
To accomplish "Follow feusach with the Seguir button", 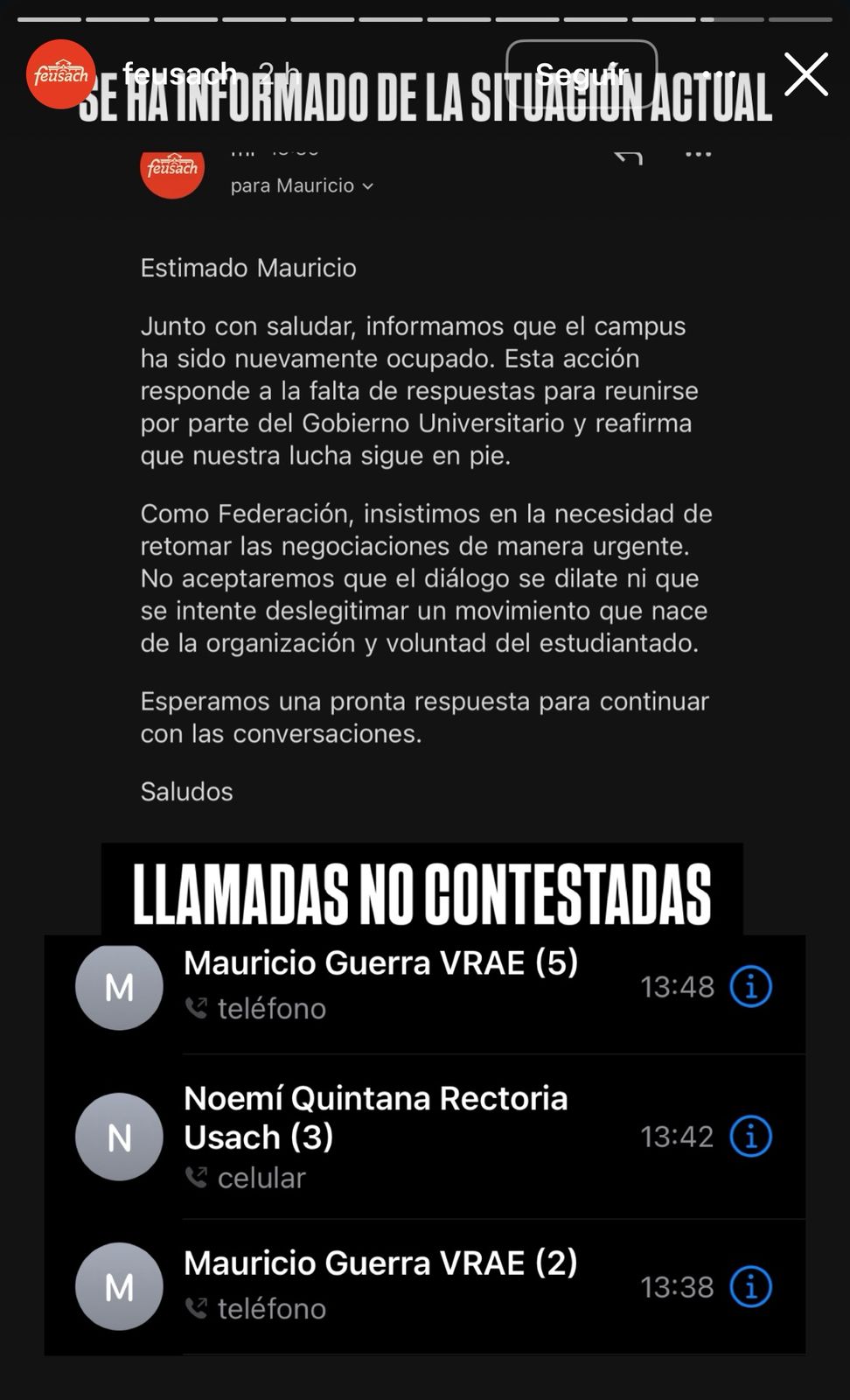I will click(x=582, y=73).
